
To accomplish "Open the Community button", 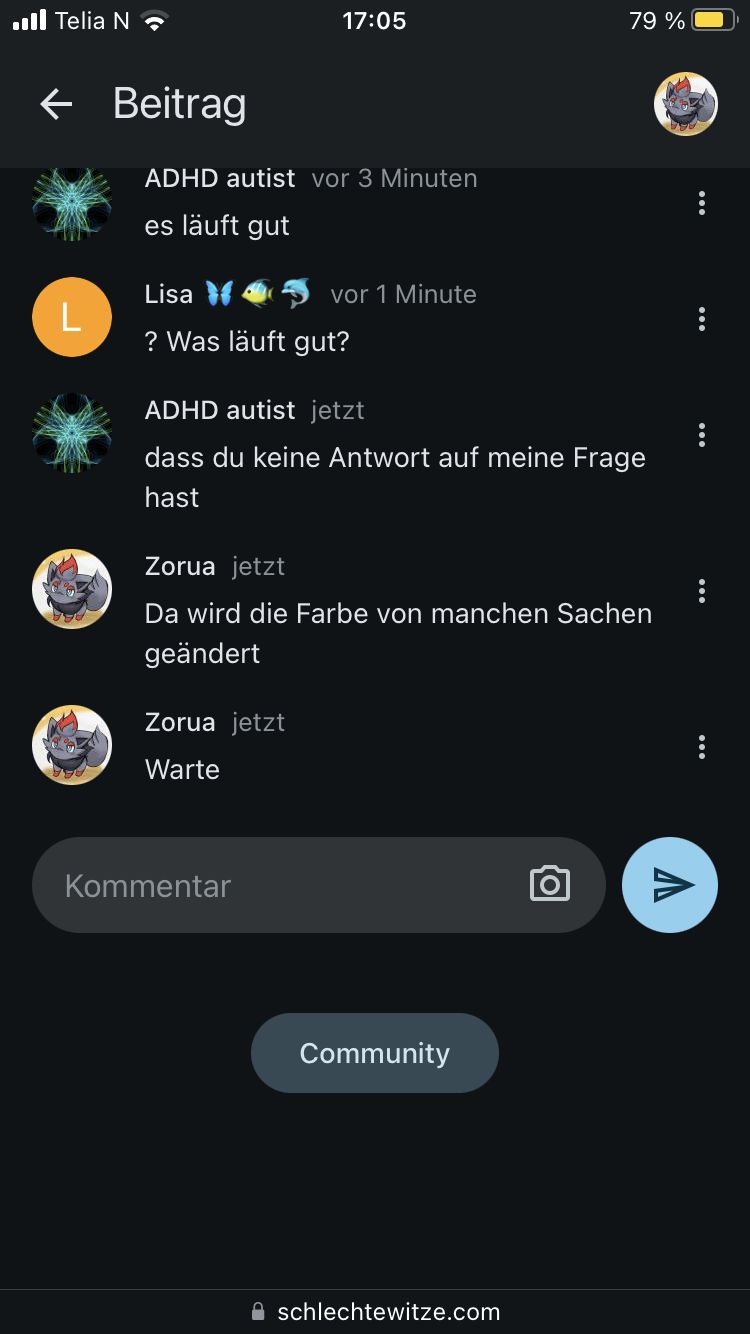I will click(x=374, y=1053).
